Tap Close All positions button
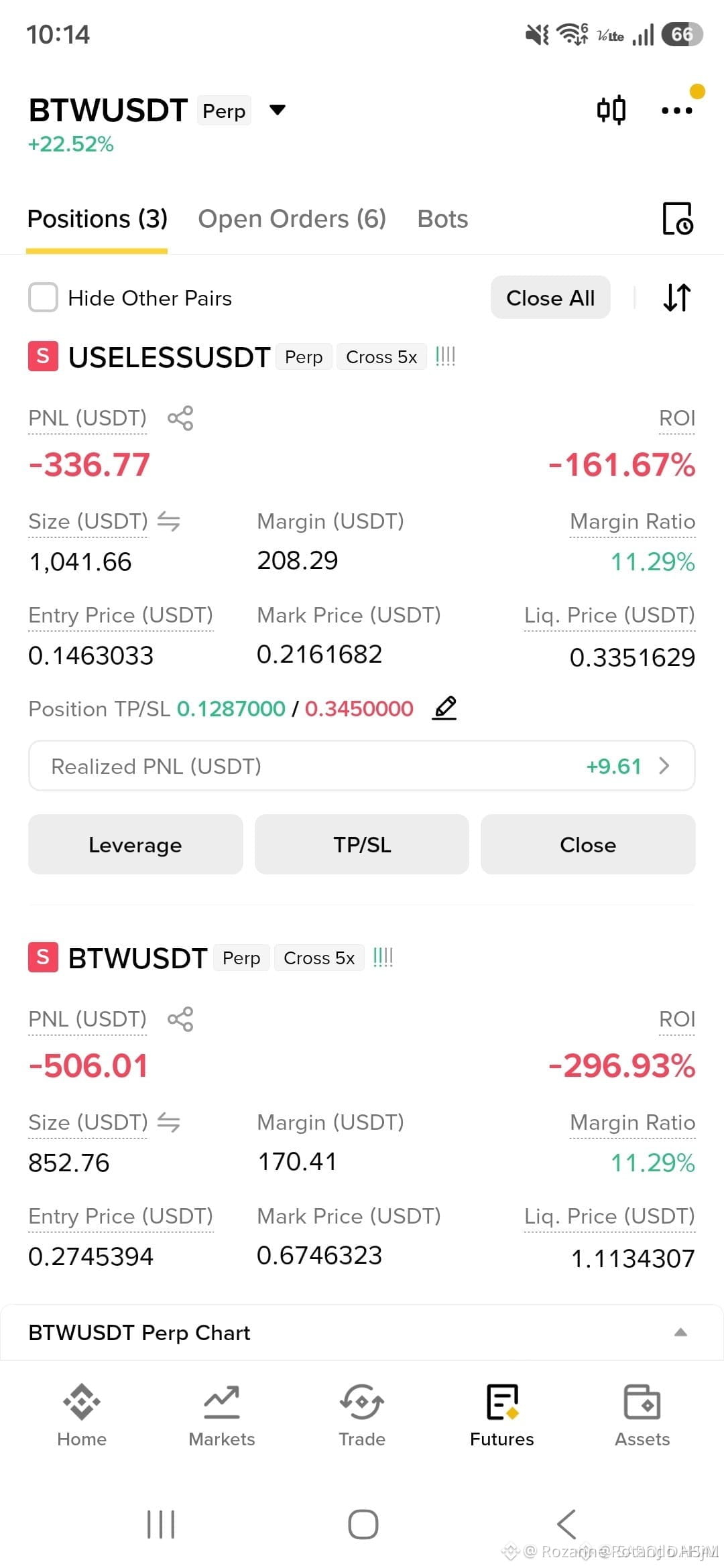Image resolution: width=724 pixels, height=1568 pixels. tap(550, 298)
